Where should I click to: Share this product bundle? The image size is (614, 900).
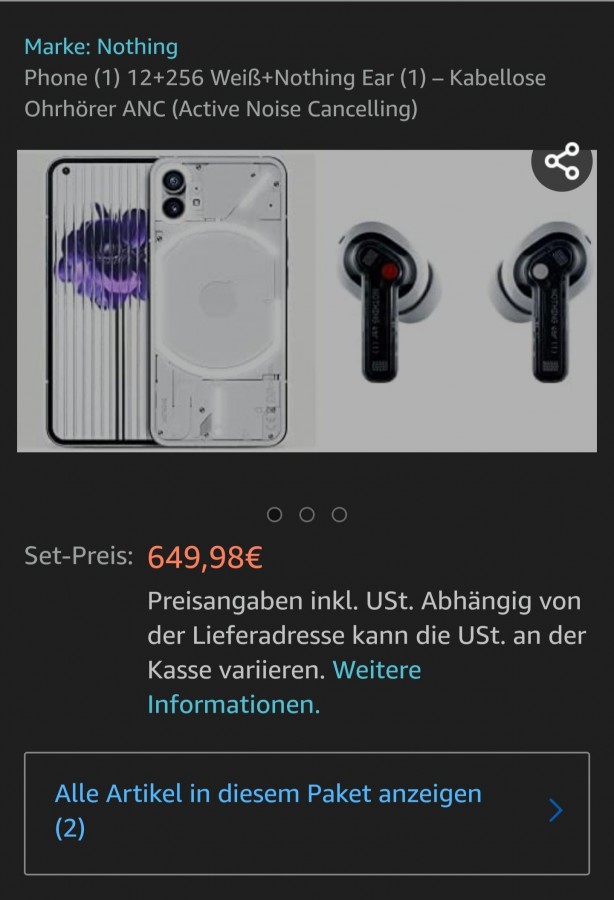point(562,162)
